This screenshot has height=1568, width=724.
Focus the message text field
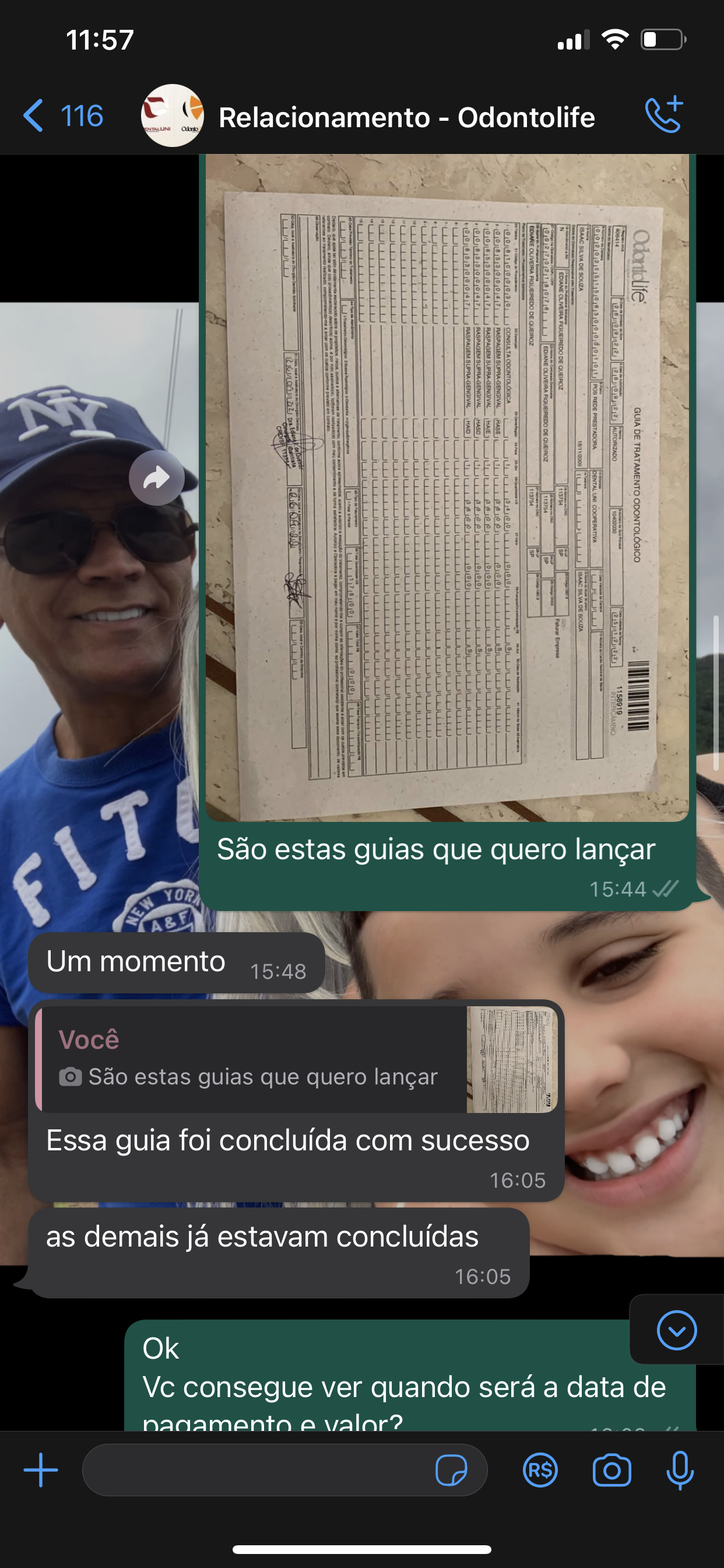(x=255, y=1470)
